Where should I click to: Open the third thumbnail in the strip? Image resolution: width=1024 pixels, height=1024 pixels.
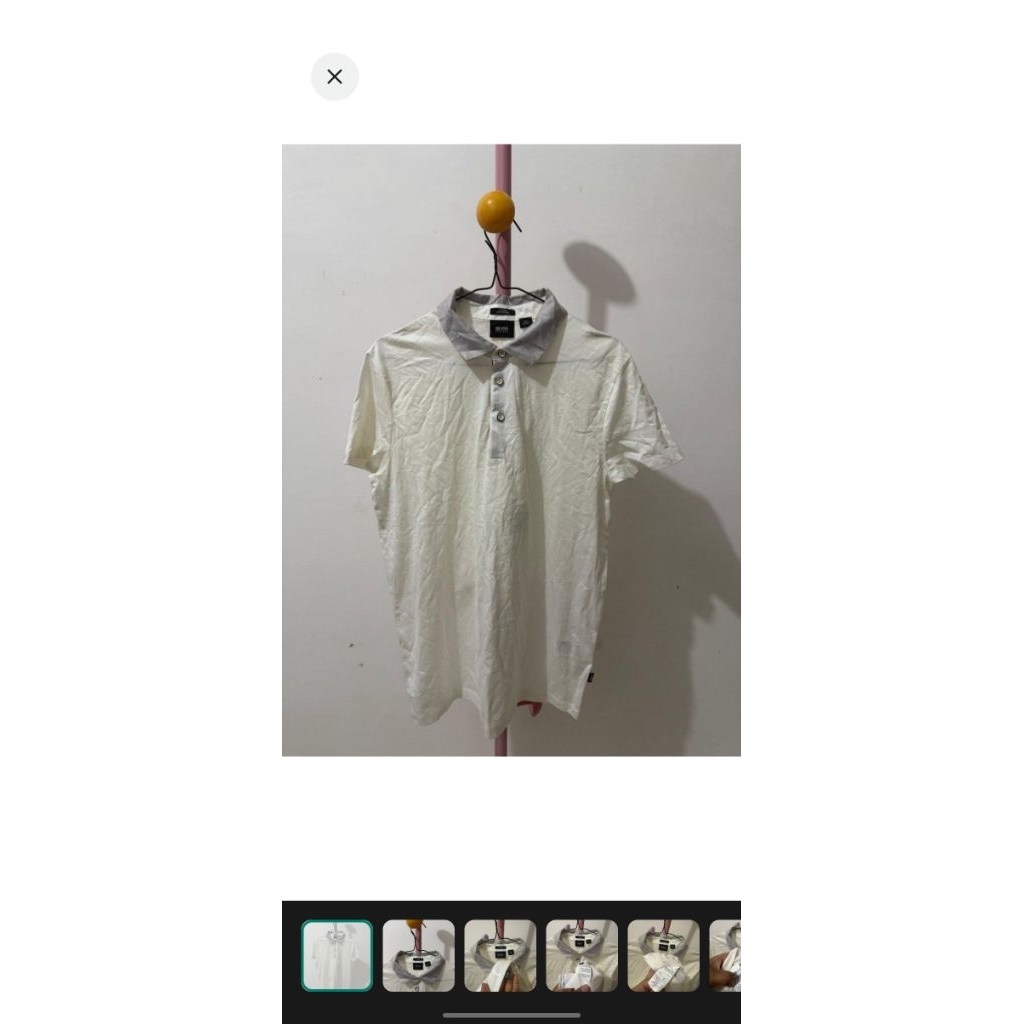click(x=500, y=956)
